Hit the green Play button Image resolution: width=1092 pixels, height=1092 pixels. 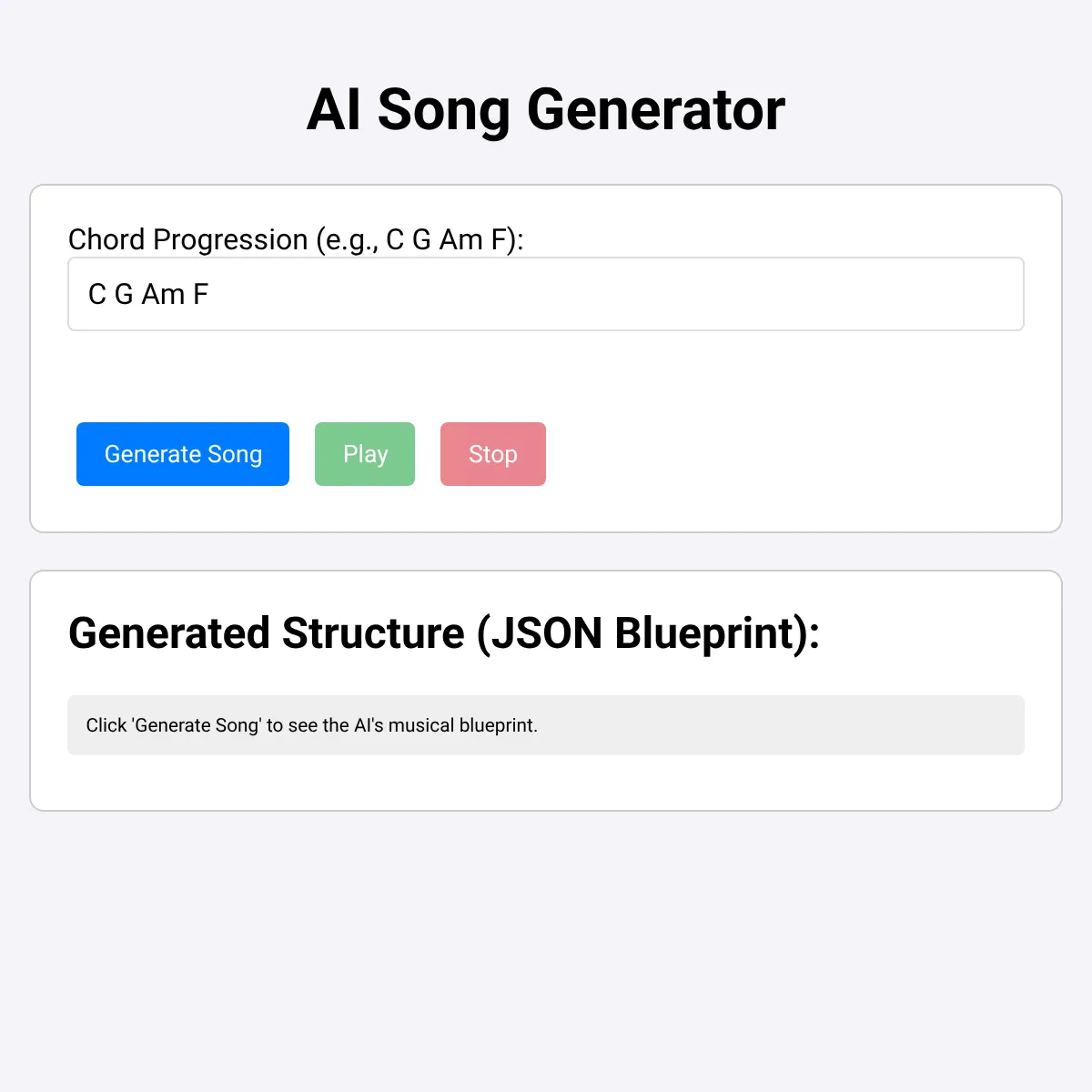click(x=365, y=454)
